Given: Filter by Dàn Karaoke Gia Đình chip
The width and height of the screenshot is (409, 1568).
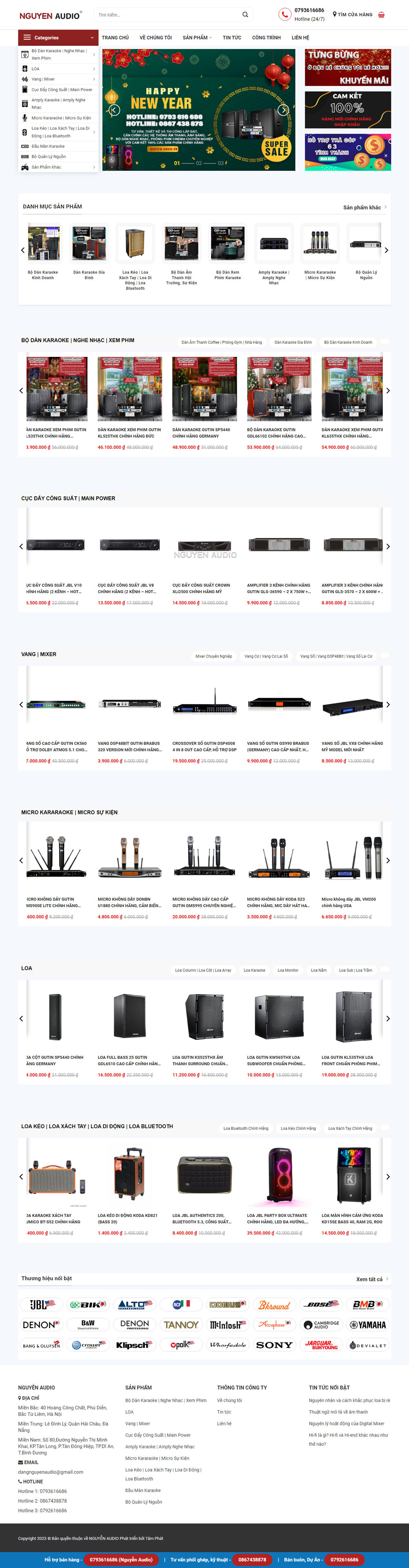Looking at the screenshot, I should pyautogui.click(x=292, y=343).
